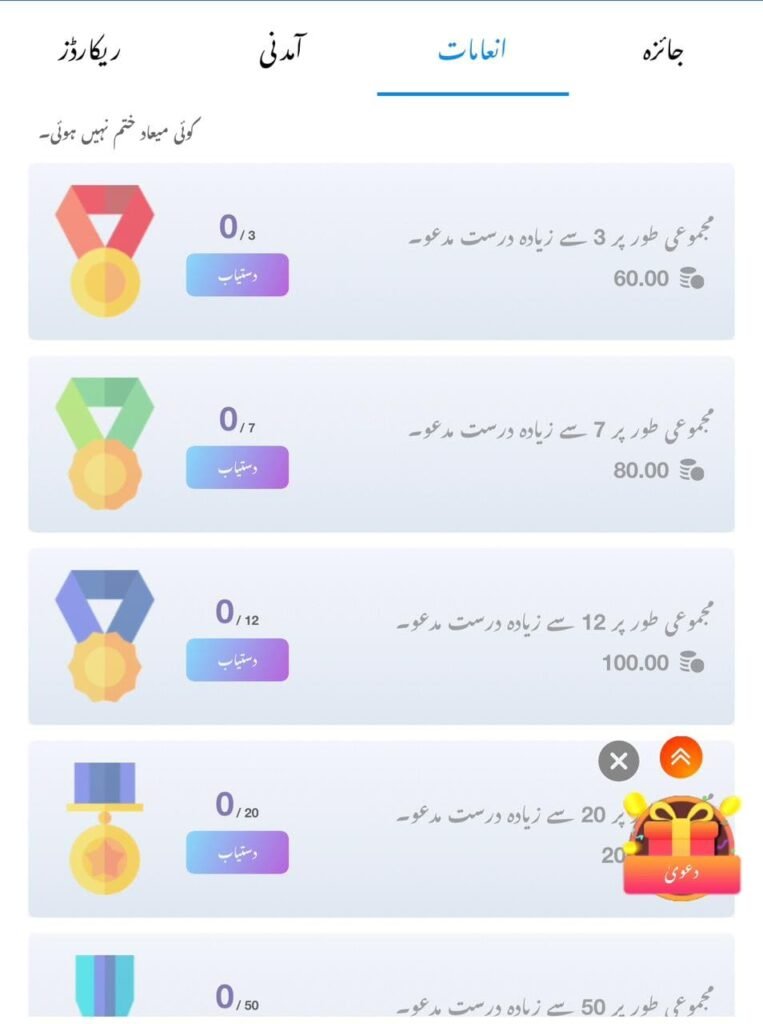Image resolution: width=763 pixels, height=1024 pixels.
Task: Tap دستیاب button for the 3 invites reward
Action: point(237,275)
